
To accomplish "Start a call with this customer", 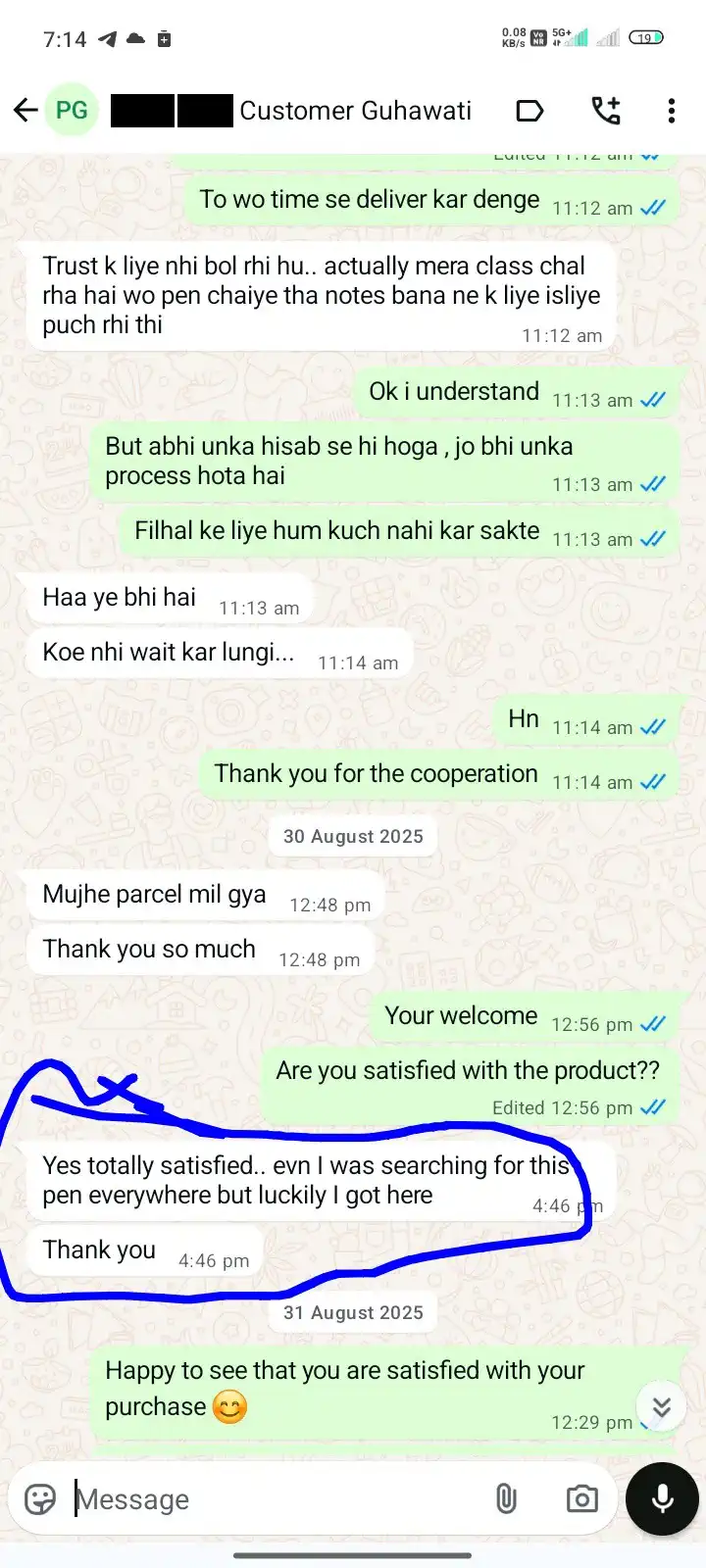I will tap(606, 111).
